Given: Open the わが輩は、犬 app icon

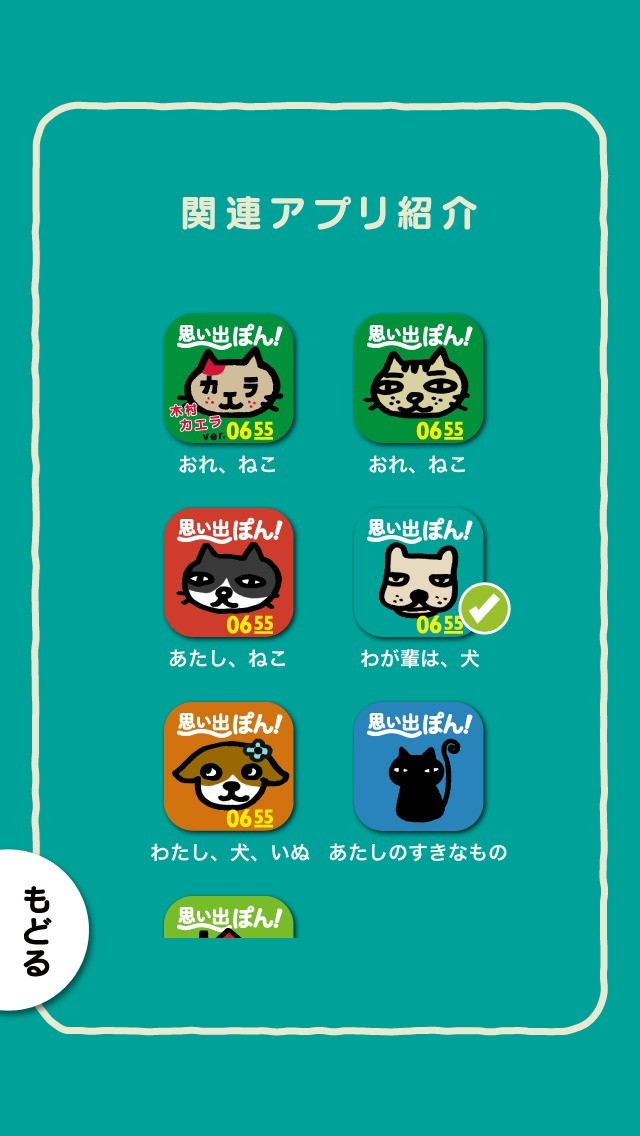Looking at the screenshot, I should pyautogui.click(x=419, y=572).
